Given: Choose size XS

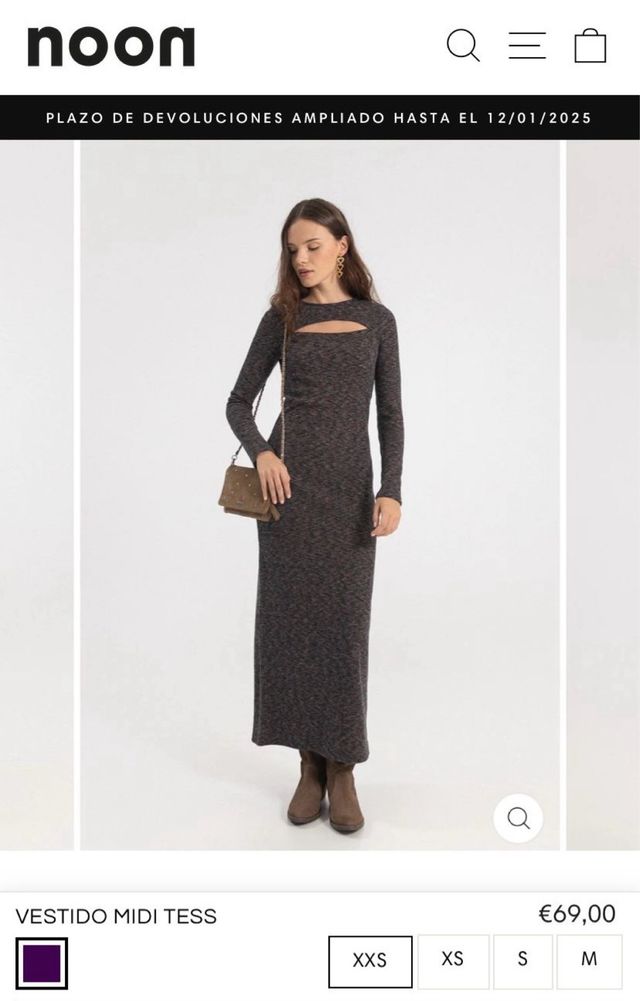Looking at the screenshot, I should pyautogui.click(x=453, y=960).
